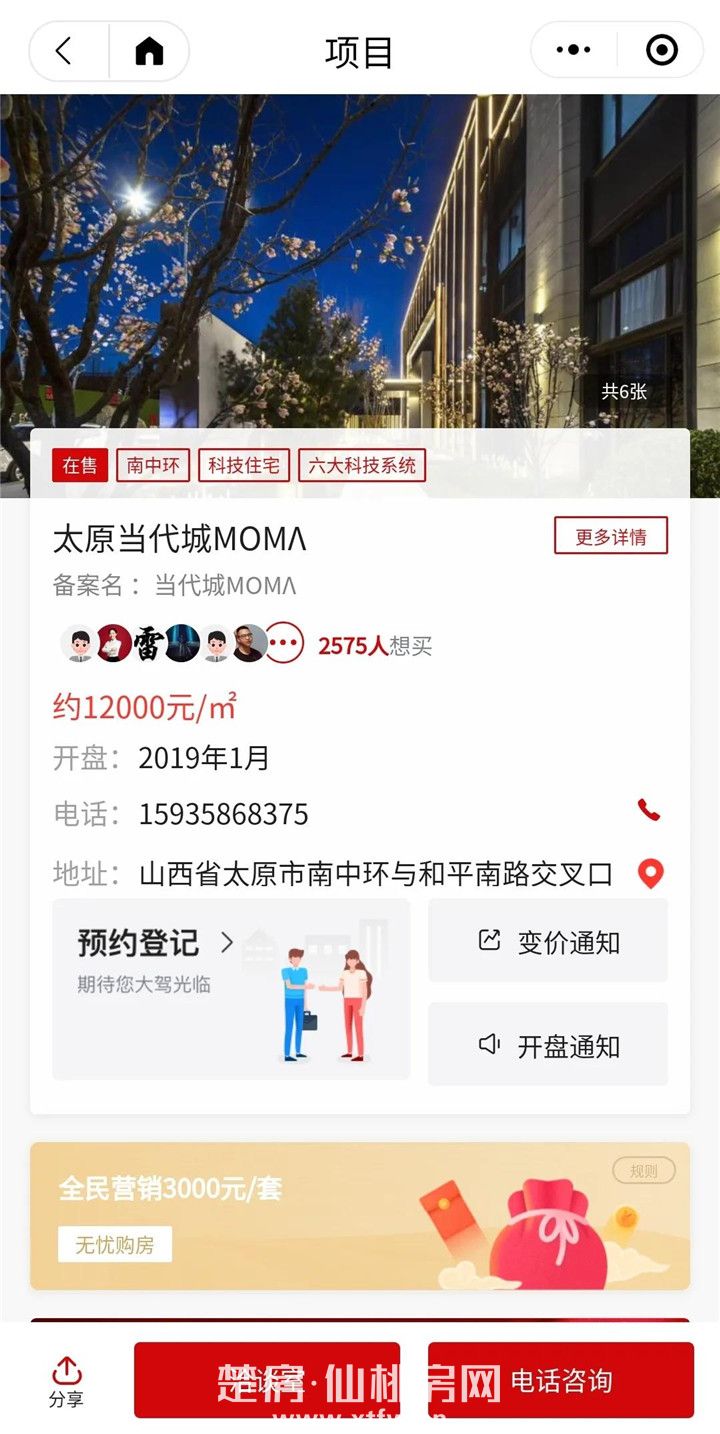The width and height of the screenshot is (720, 1434).
Task: Select the 项目 title tab
Action: [x=360, y=50]
